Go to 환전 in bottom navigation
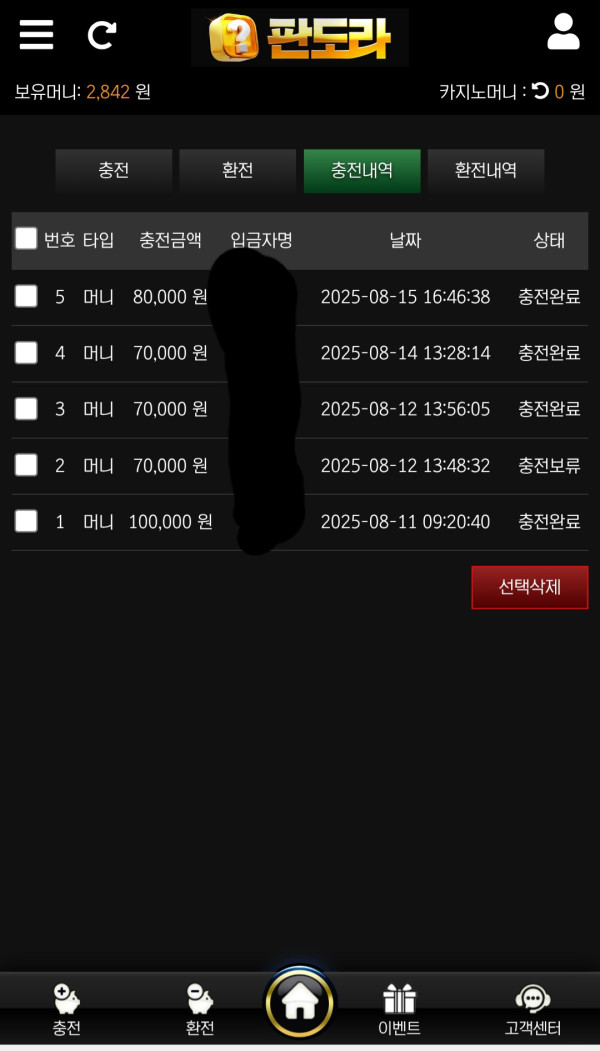Viewport: 600px width, 1051px height. (x=200, y=1009)
